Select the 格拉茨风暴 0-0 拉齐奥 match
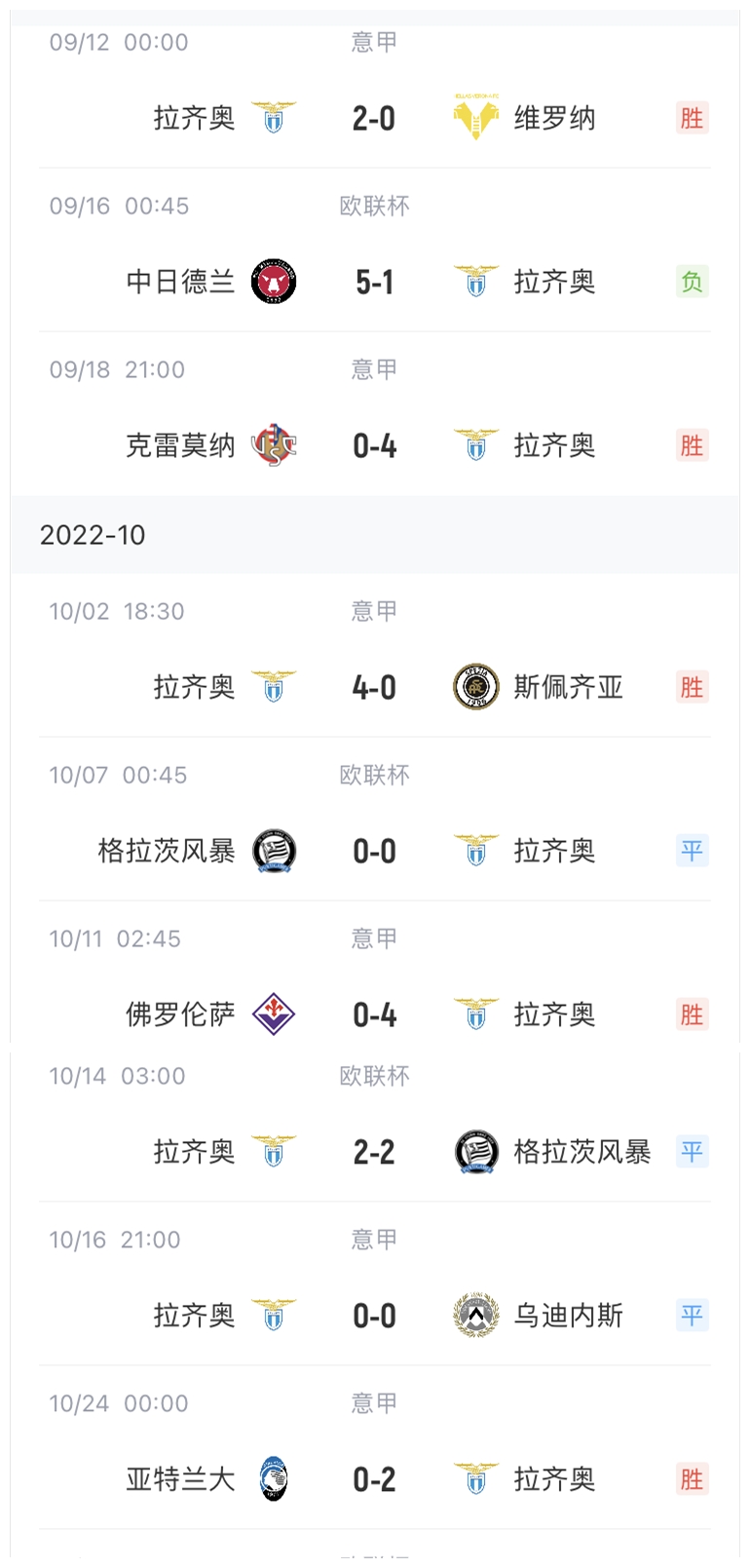This screenshot has height=1568, width=750. point(375,819)
